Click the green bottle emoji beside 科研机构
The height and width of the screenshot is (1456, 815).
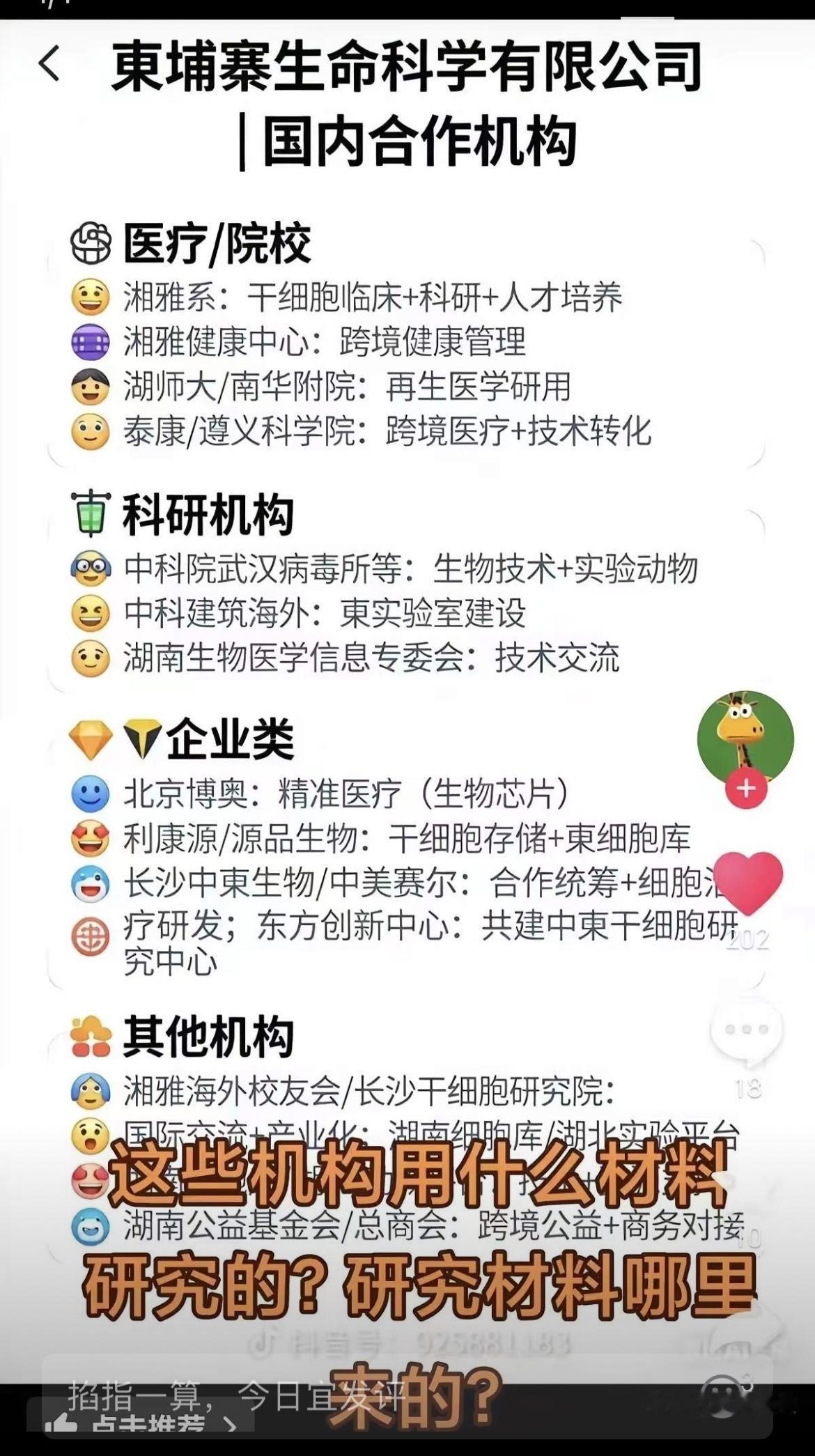tap(91, 514)
